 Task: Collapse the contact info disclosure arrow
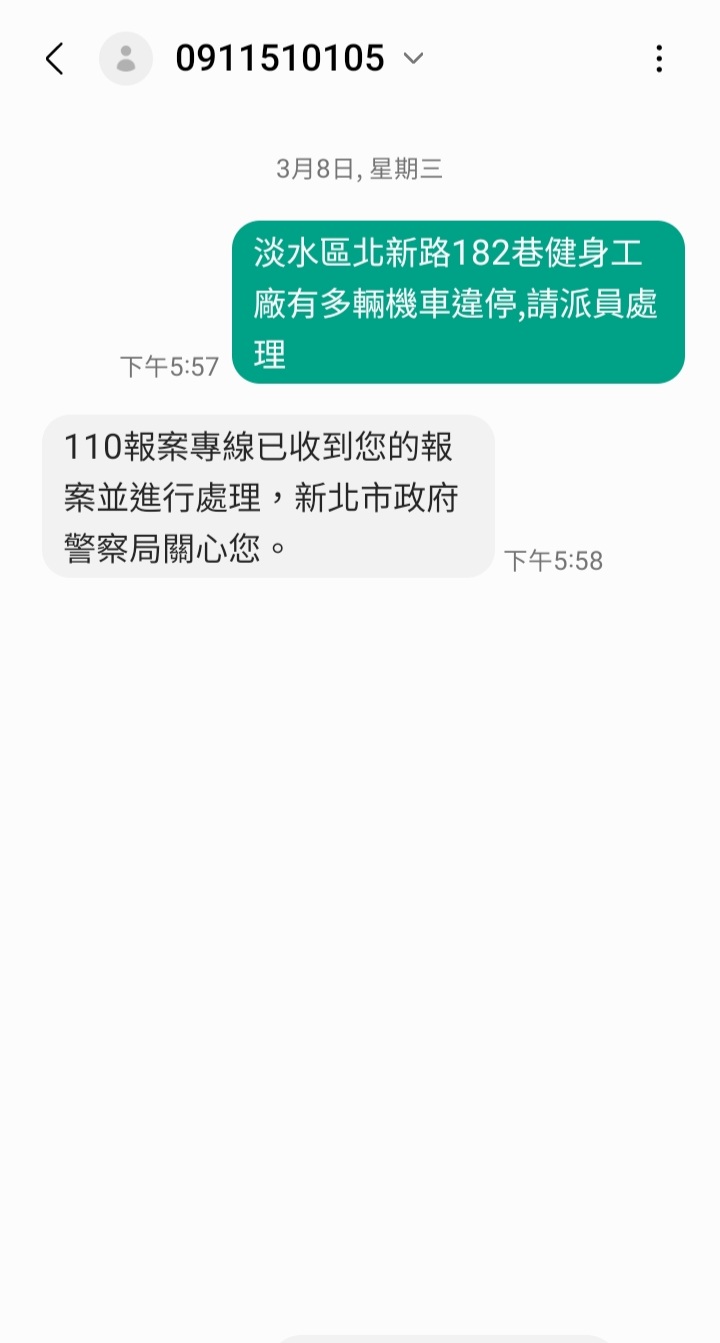point(413,60)
